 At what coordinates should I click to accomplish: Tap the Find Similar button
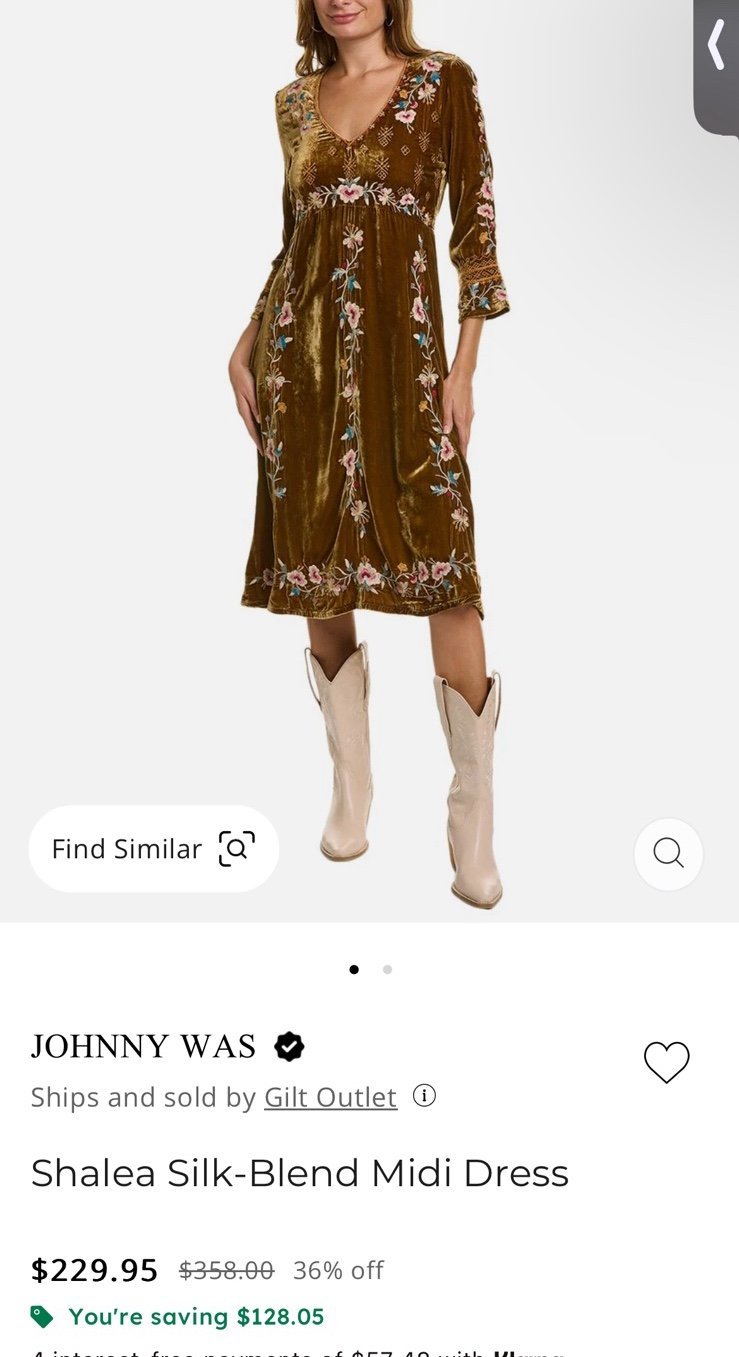[154, 849]
